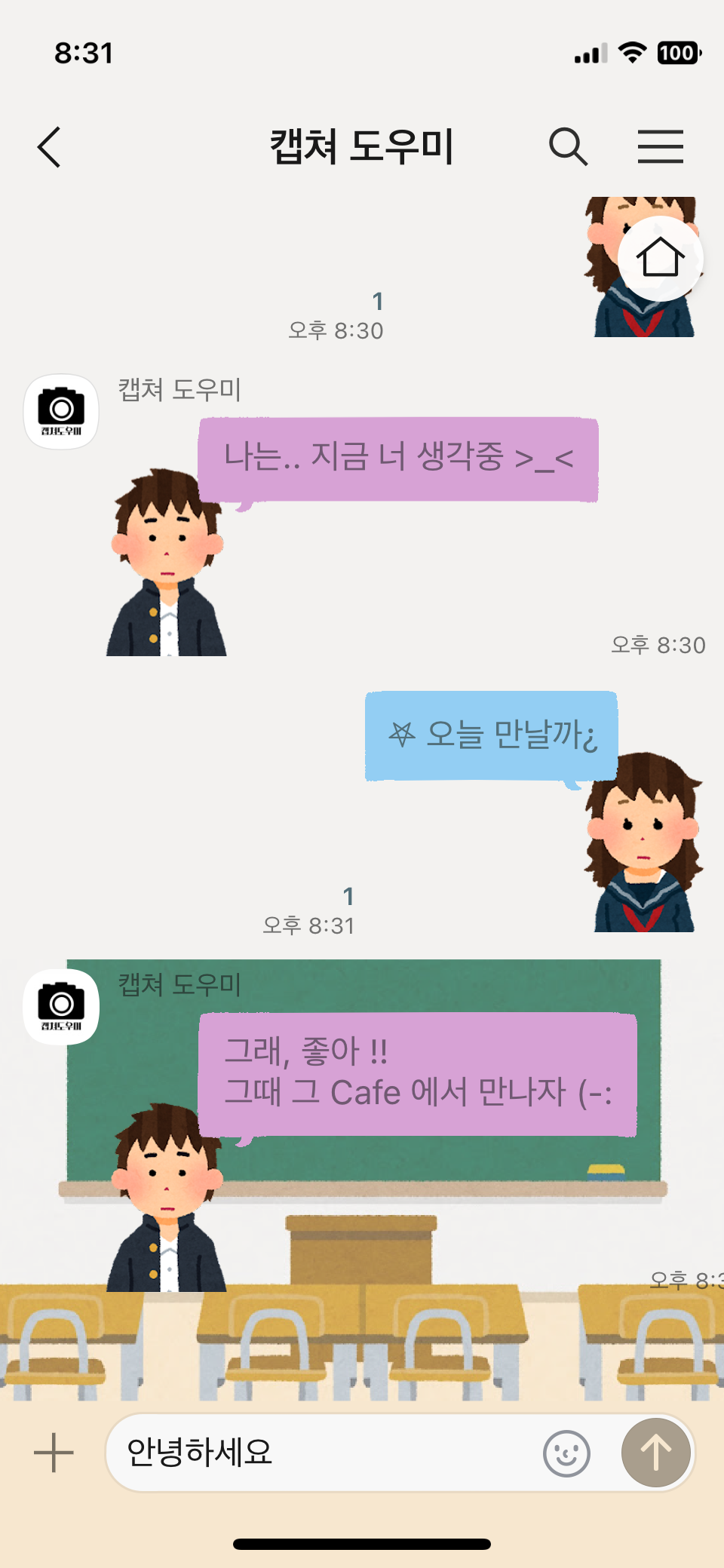Viewport: 724px width, 1568px height.
Task: Send the typed message
Action: coord(656,1452)
